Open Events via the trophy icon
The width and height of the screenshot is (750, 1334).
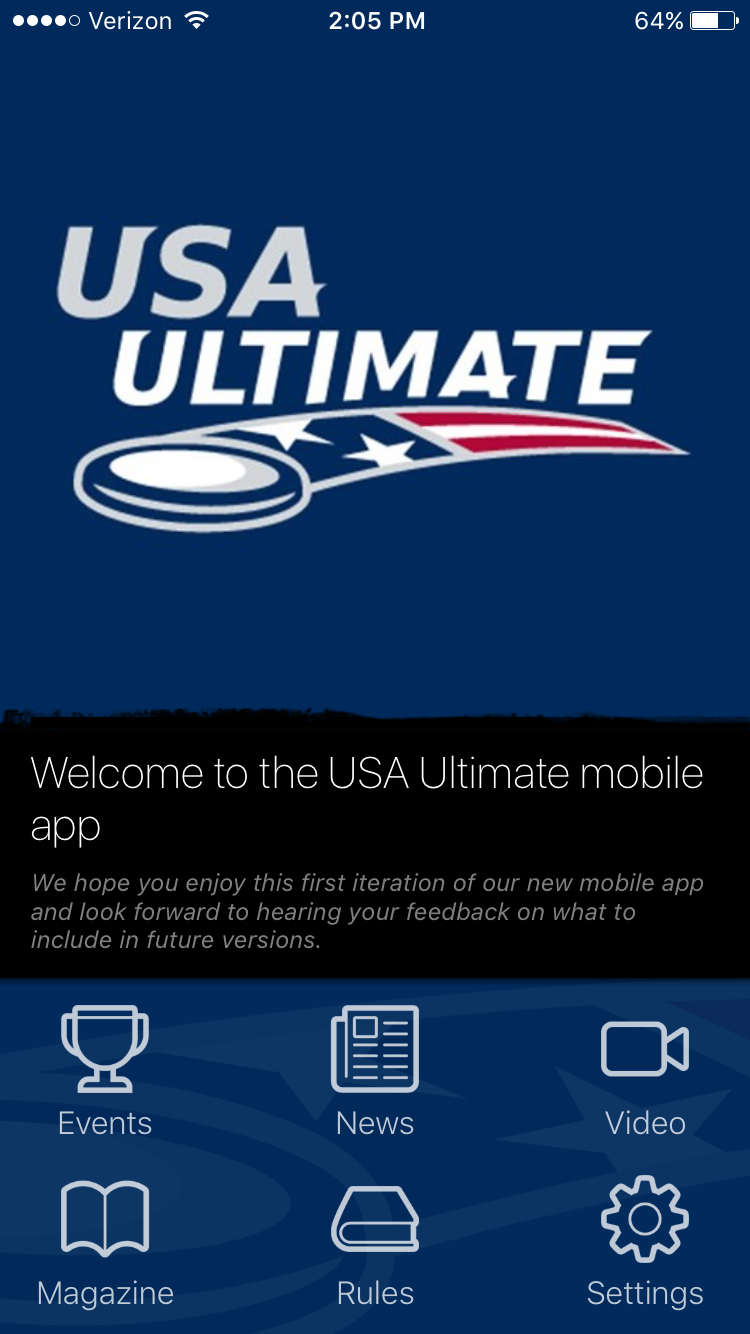[104, 1048]
